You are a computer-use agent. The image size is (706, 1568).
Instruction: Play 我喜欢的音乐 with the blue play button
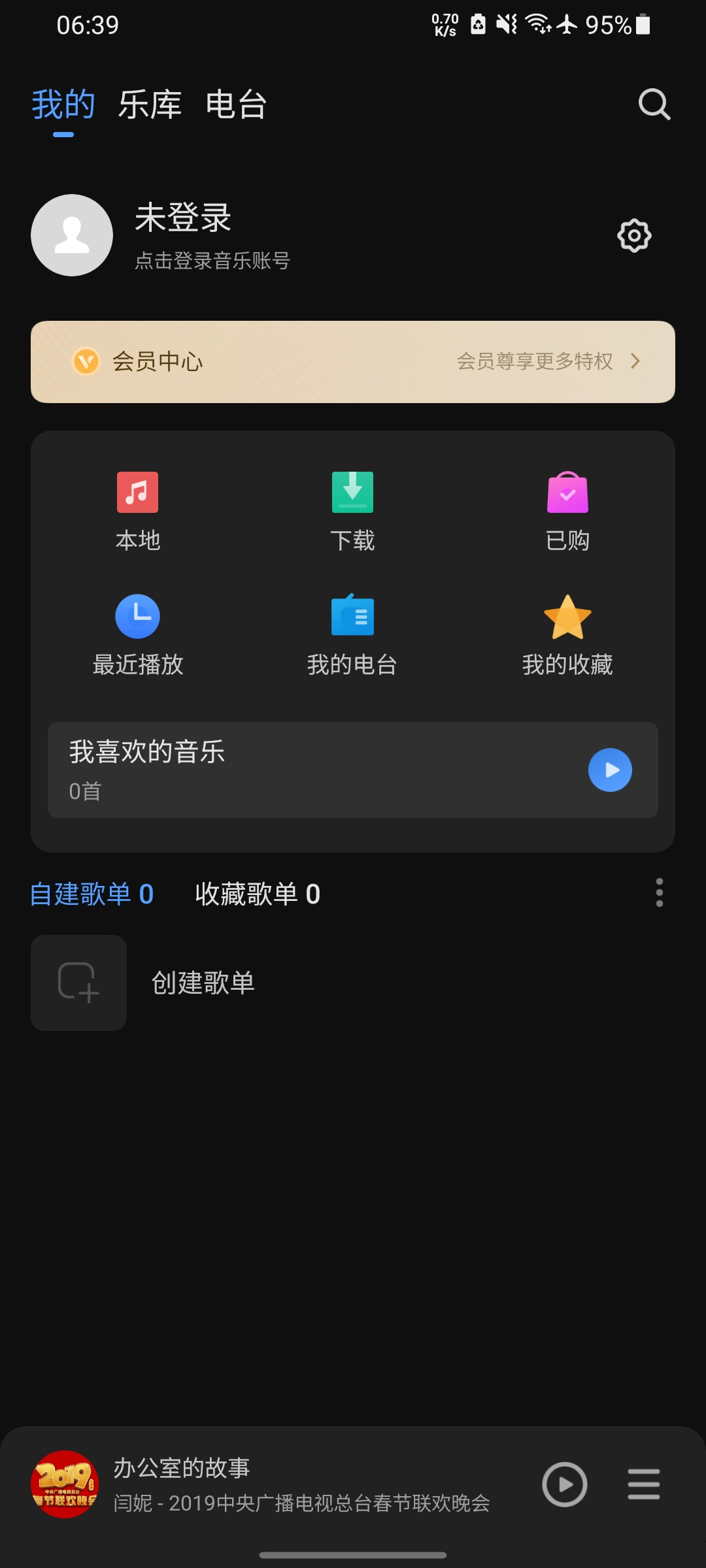click(x=610, y=770)
